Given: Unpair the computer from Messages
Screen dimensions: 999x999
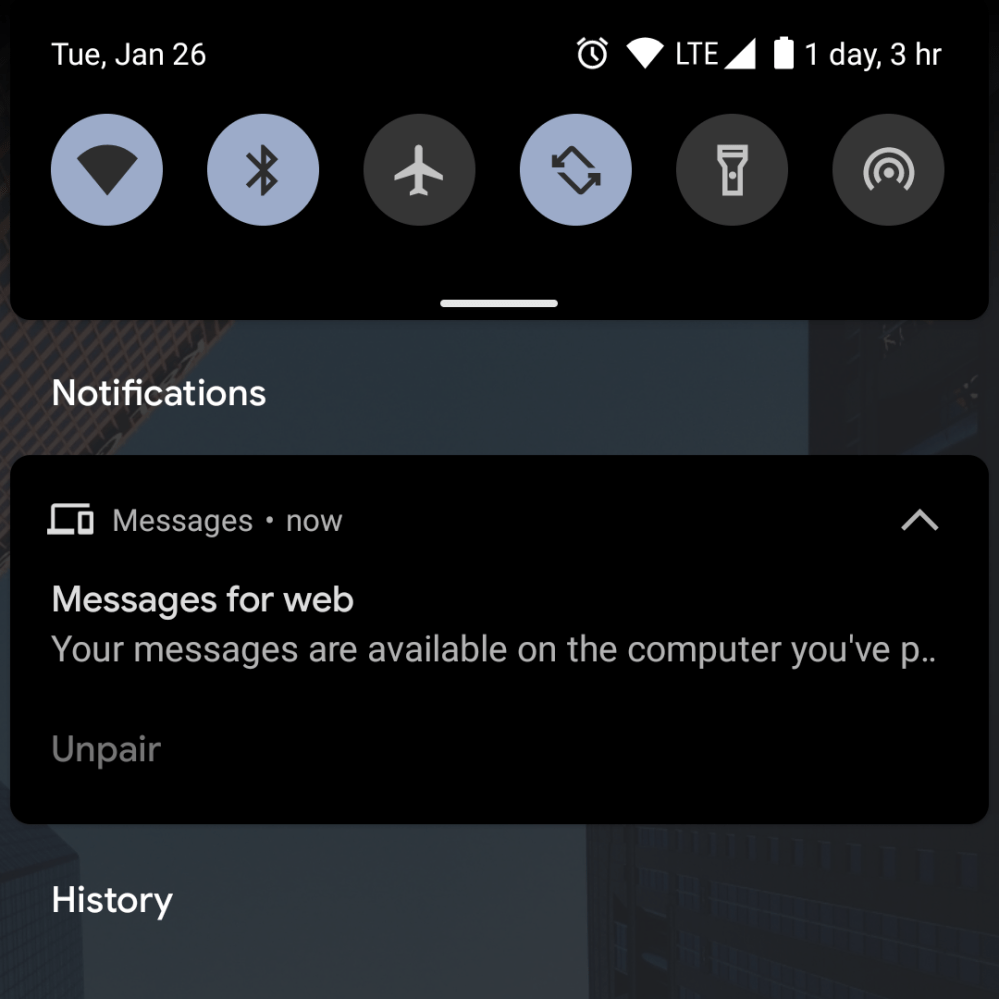Looking at the screenshot, I should [x=106, y=749].
